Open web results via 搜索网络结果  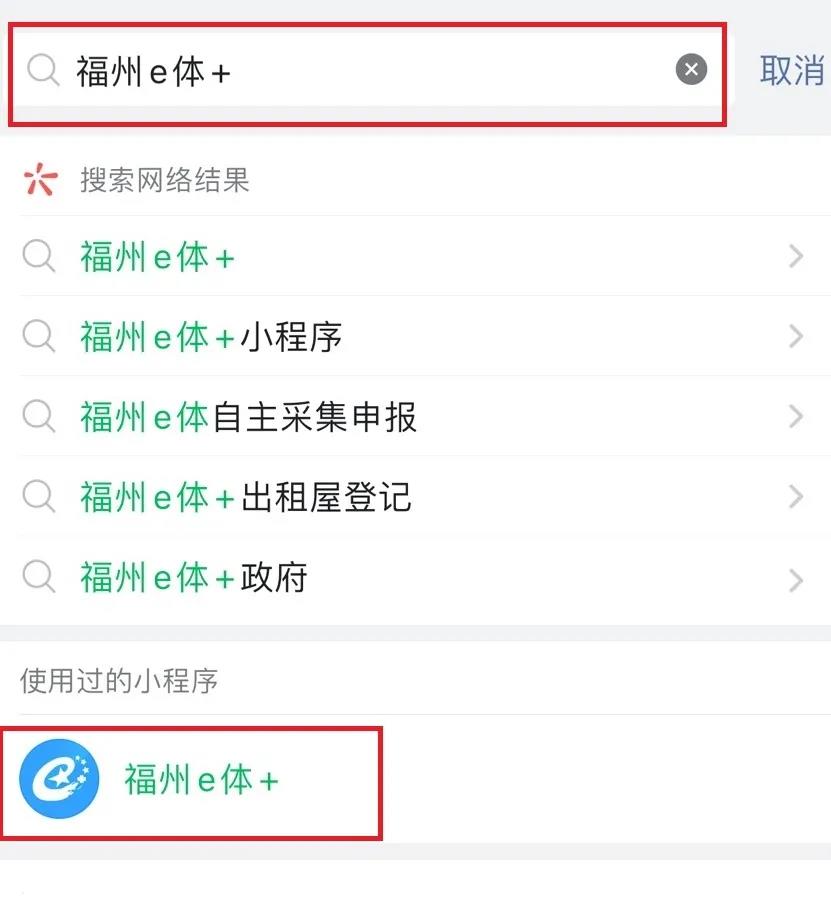point(165,181)
